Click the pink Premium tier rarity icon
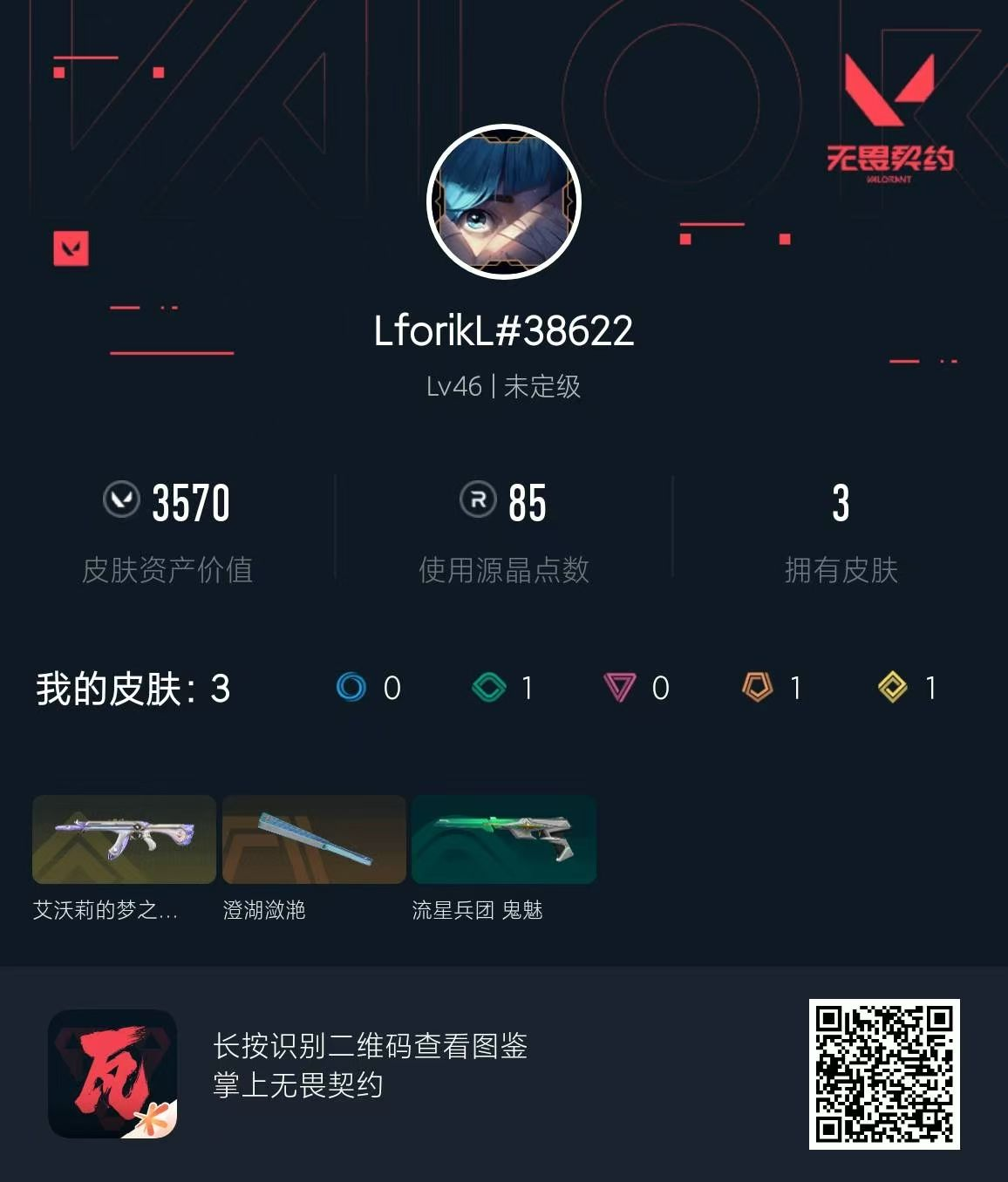 [621, 688]
